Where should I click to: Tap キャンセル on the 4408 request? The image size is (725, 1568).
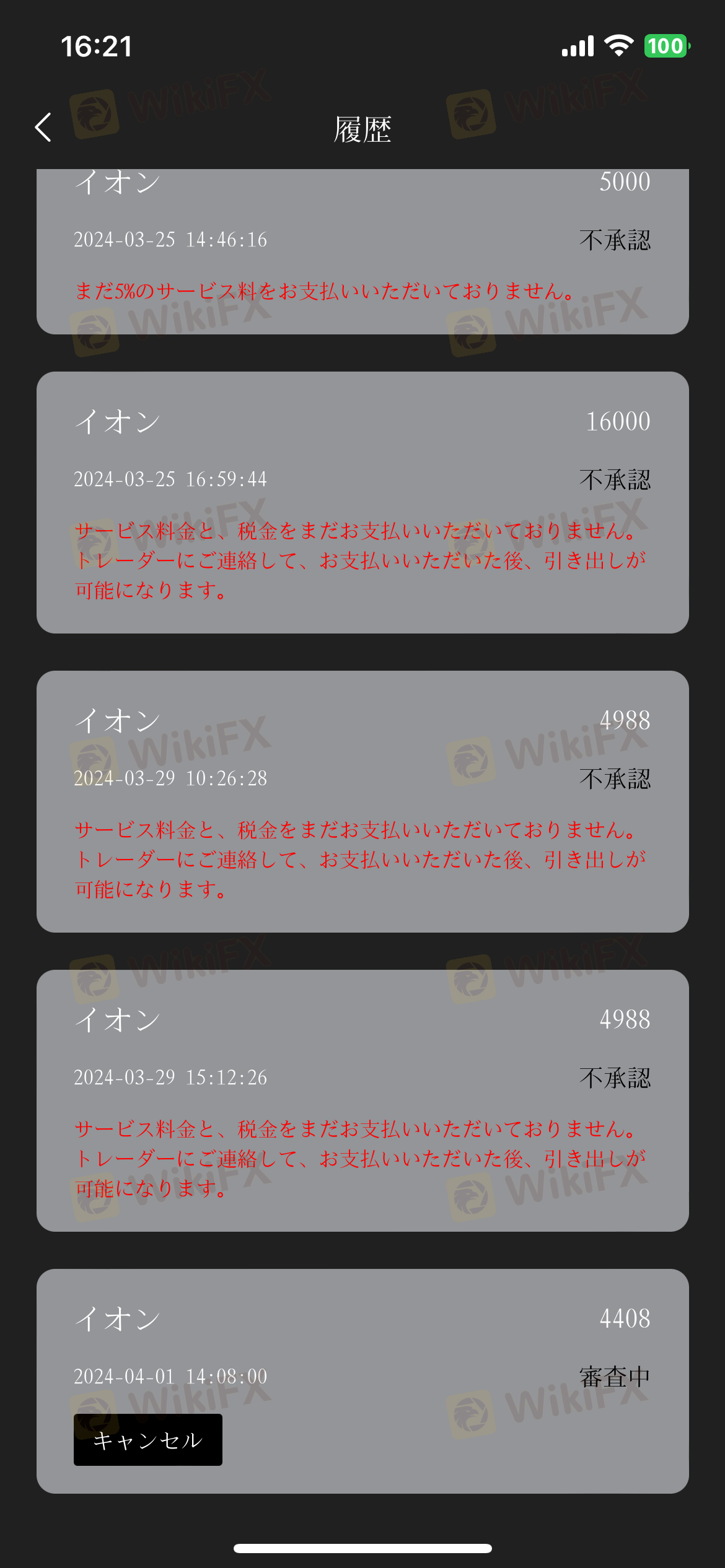[147, 1440]
